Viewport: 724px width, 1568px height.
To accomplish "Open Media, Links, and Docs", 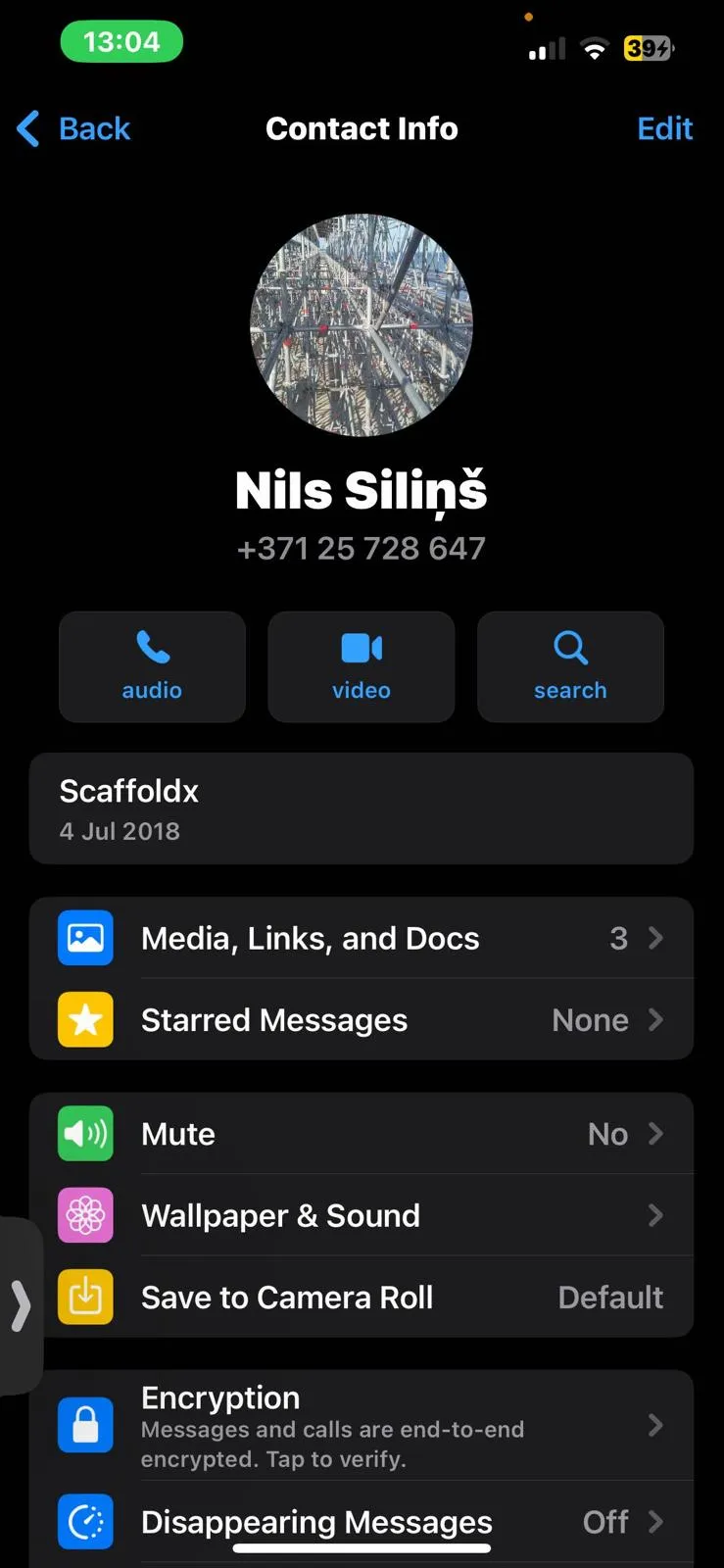I will click(x=362, y=938).
